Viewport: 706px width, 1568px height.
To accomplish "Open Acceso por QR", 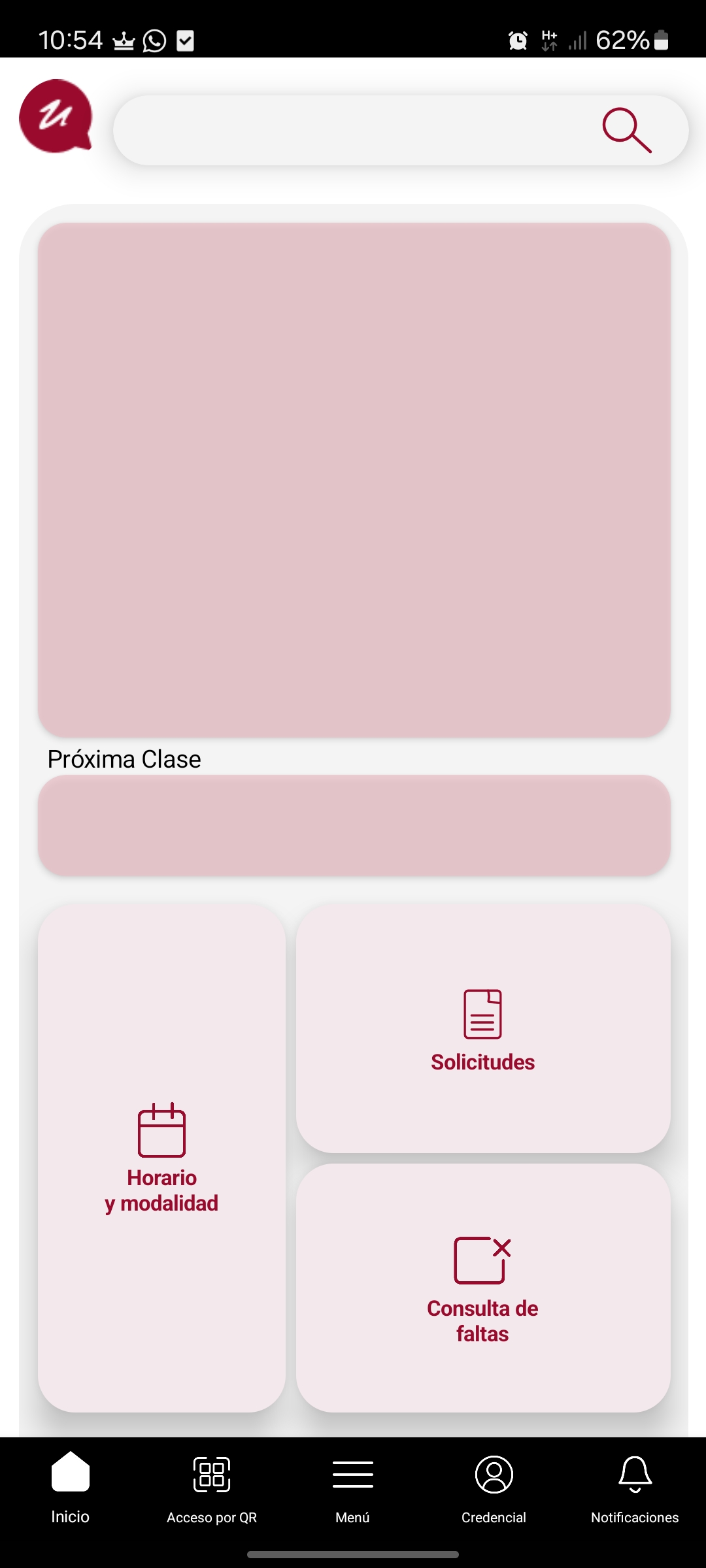I will pyautogui.click(x=212, y=1488).
